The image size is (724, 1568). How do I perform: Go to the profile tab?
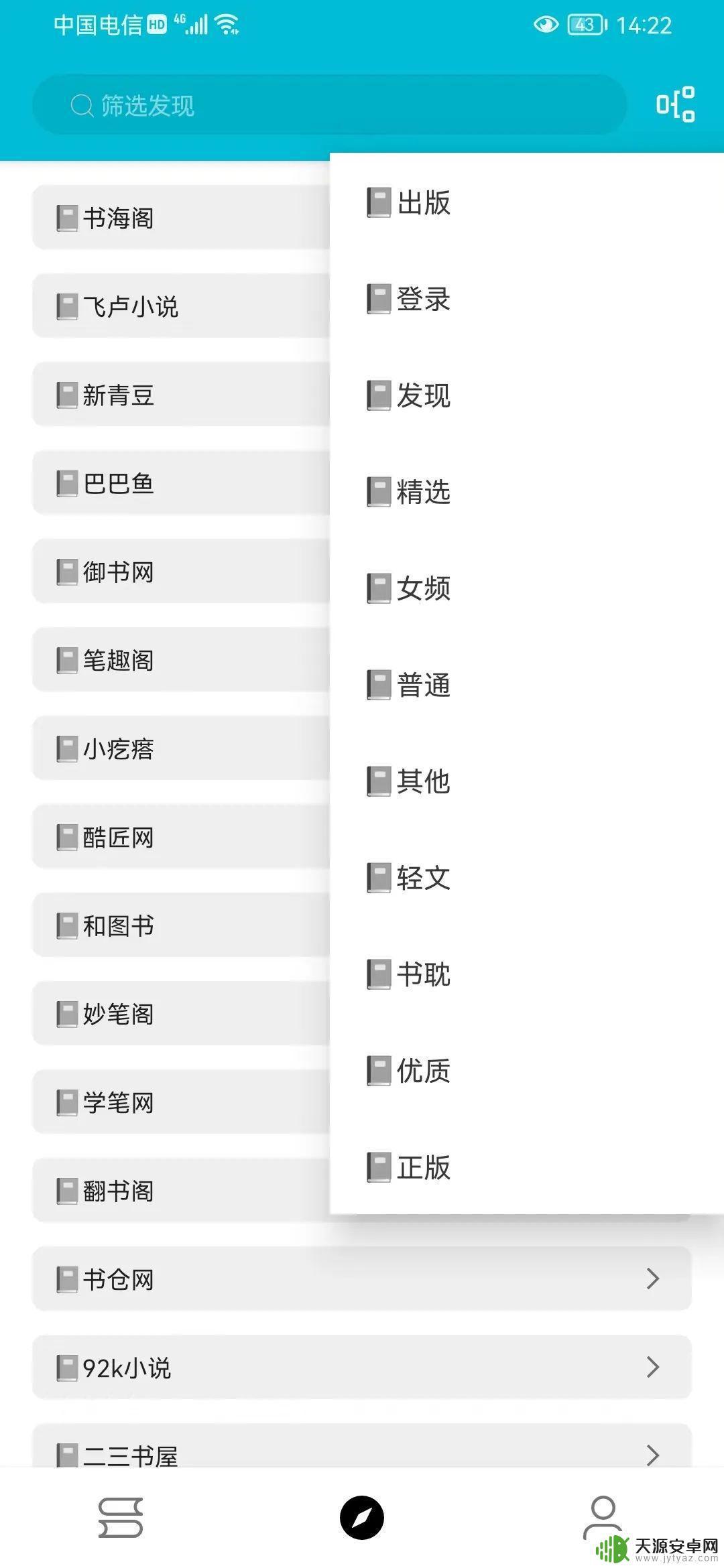tap(603, 1517)
